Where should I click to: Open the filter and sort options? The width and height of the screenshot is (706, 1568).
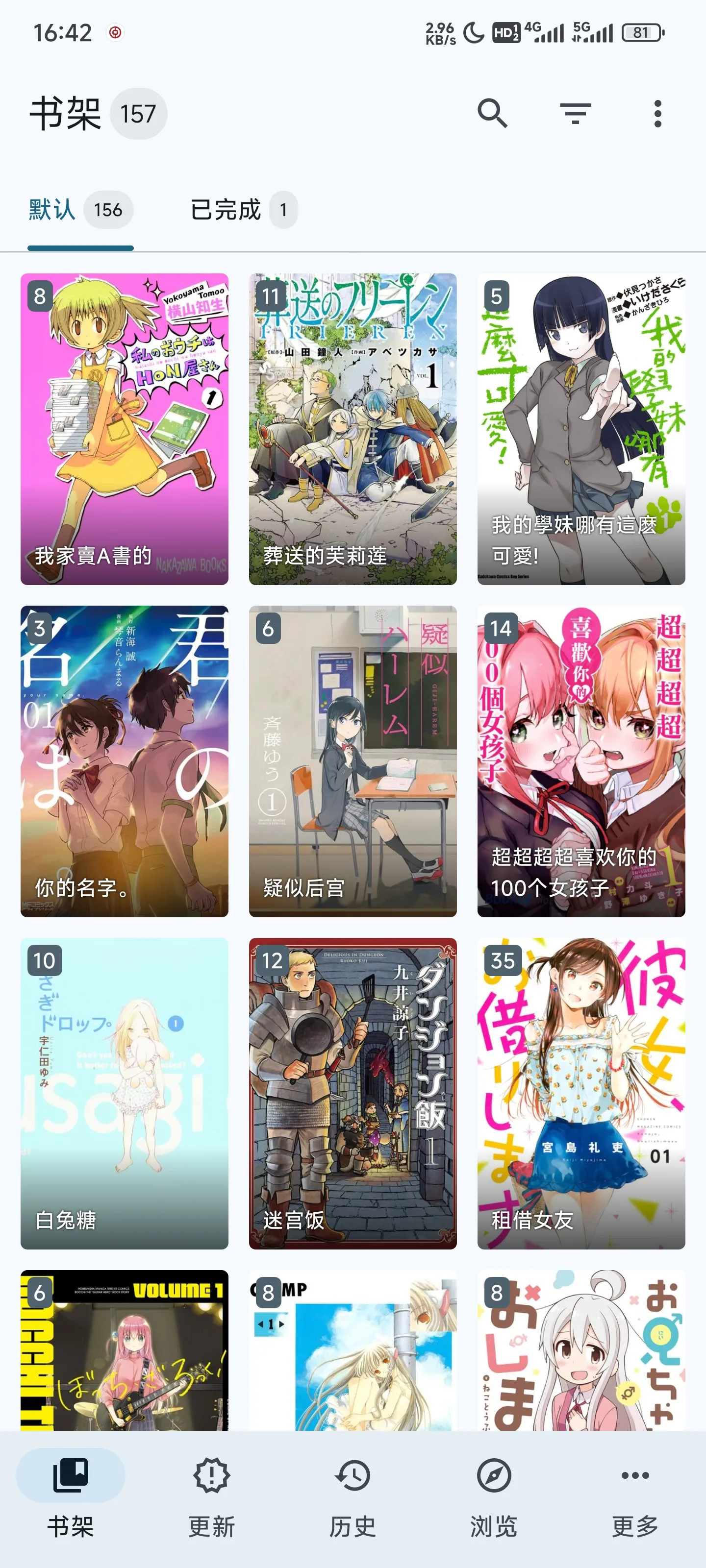(575, 113)
